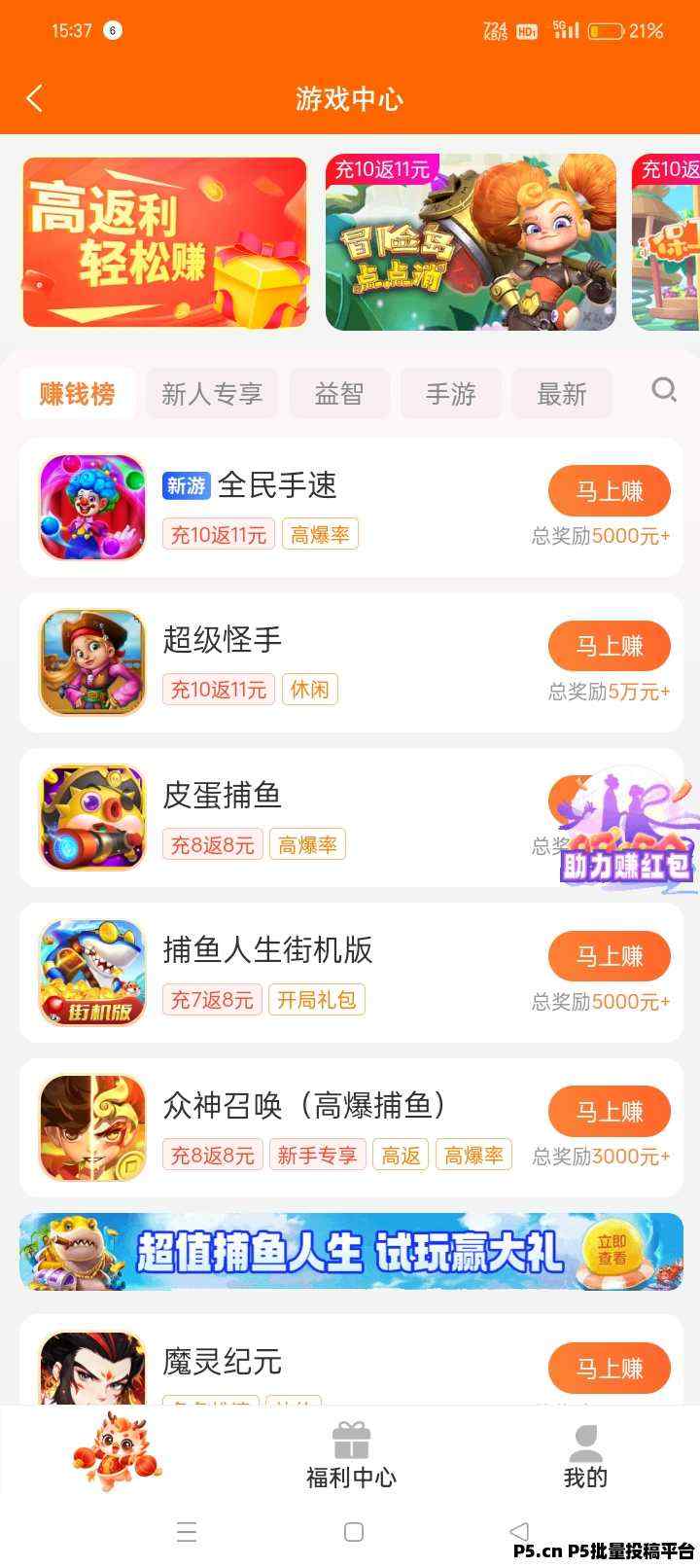Open the 冒险岛点点消 promo banner

pos(471,242)
